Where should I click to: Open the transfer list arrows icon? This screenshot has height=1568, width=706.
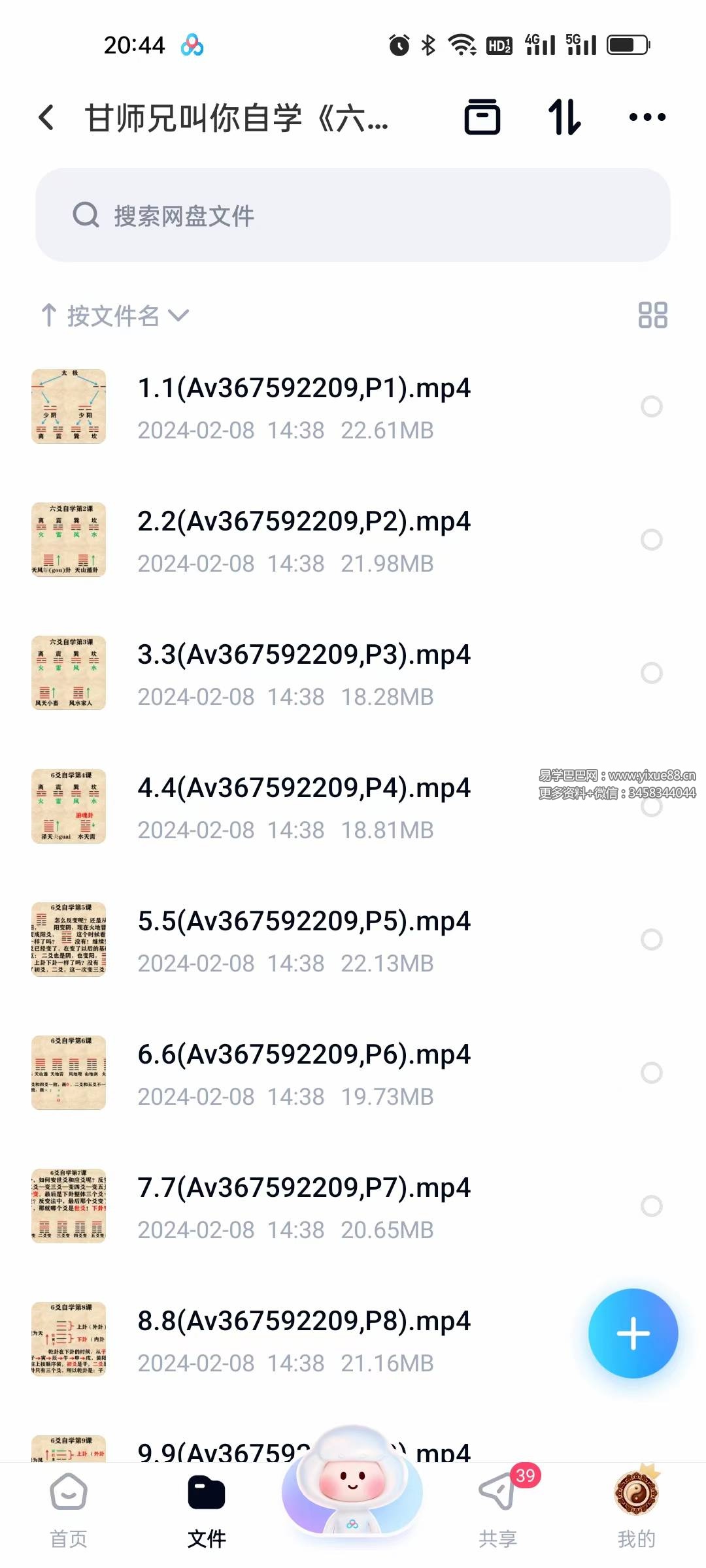(564, 118)
